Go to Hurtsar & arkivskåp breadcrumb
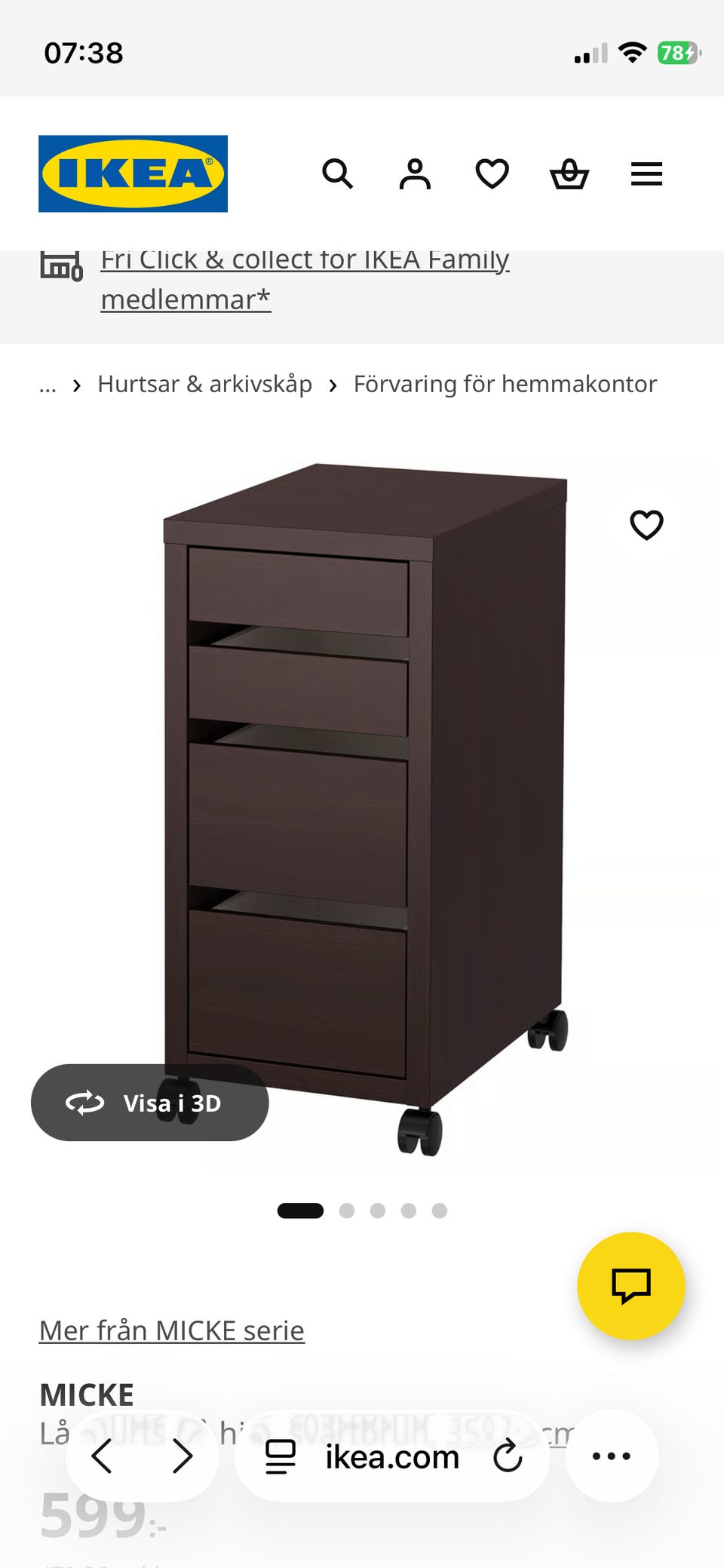 click(x=204, y=384)
